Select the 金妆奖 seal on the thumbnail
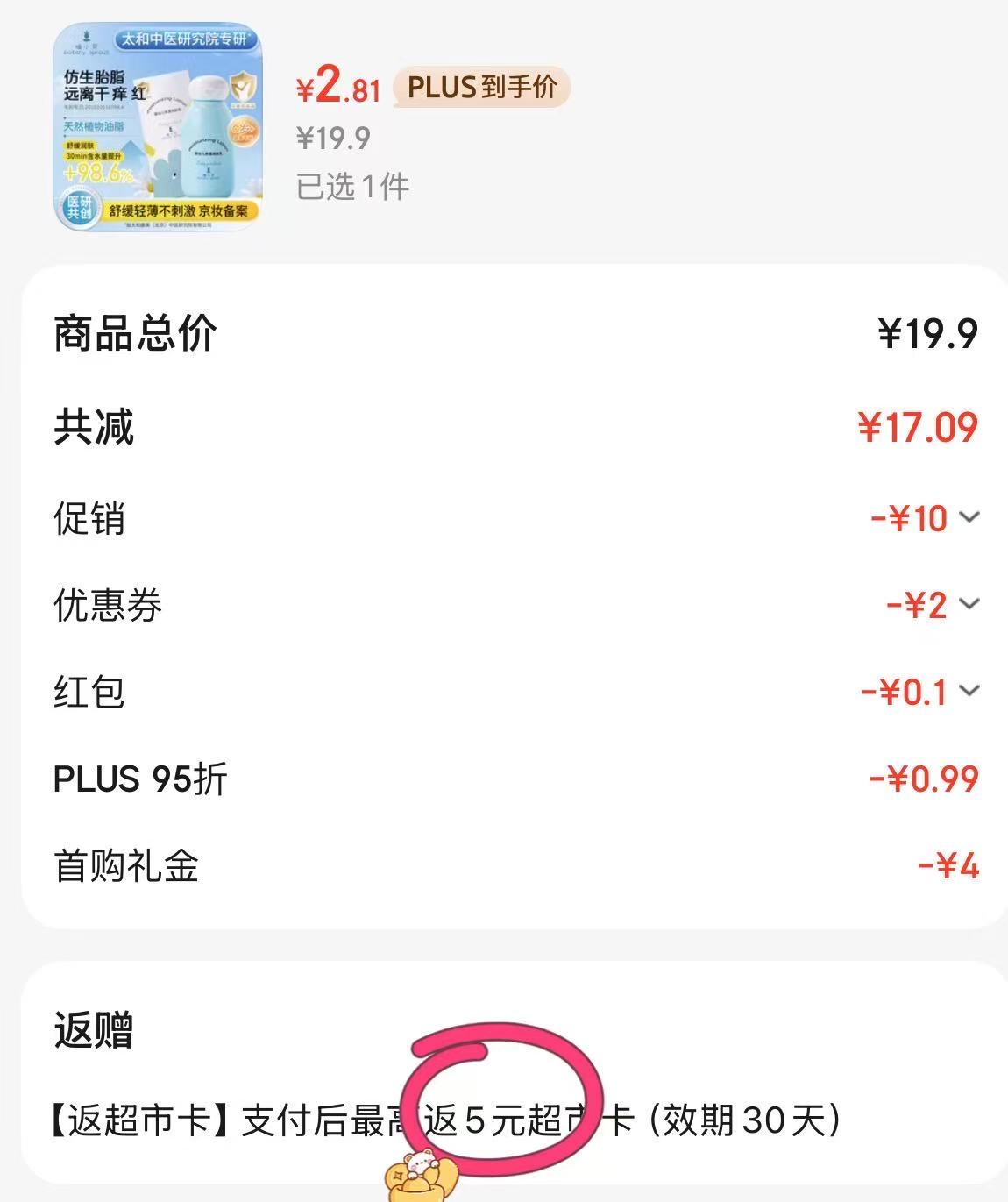 pyautogui.click(x=244, y=132)
